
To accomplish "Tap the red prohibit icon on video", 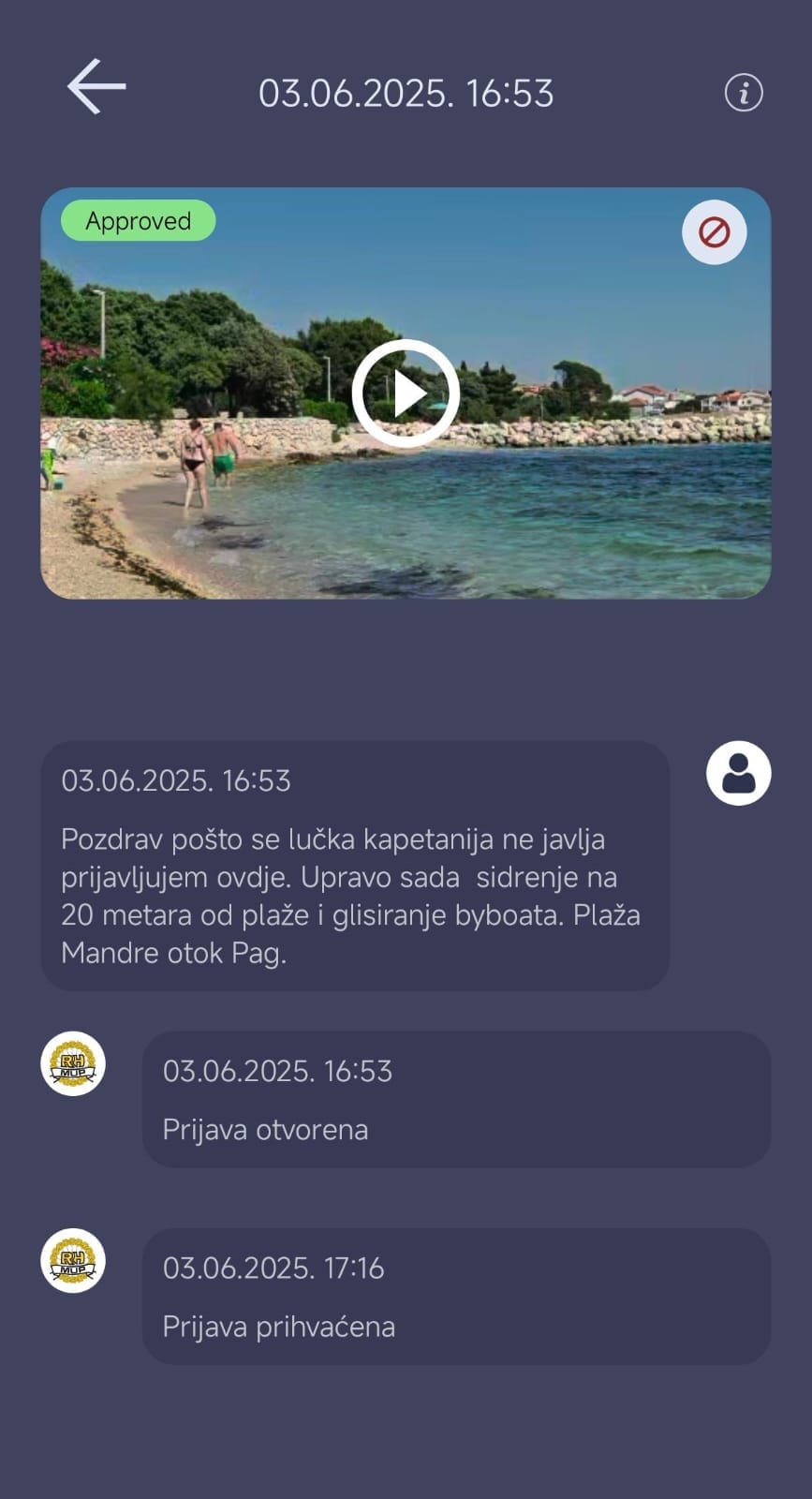I will pos(715,231).
